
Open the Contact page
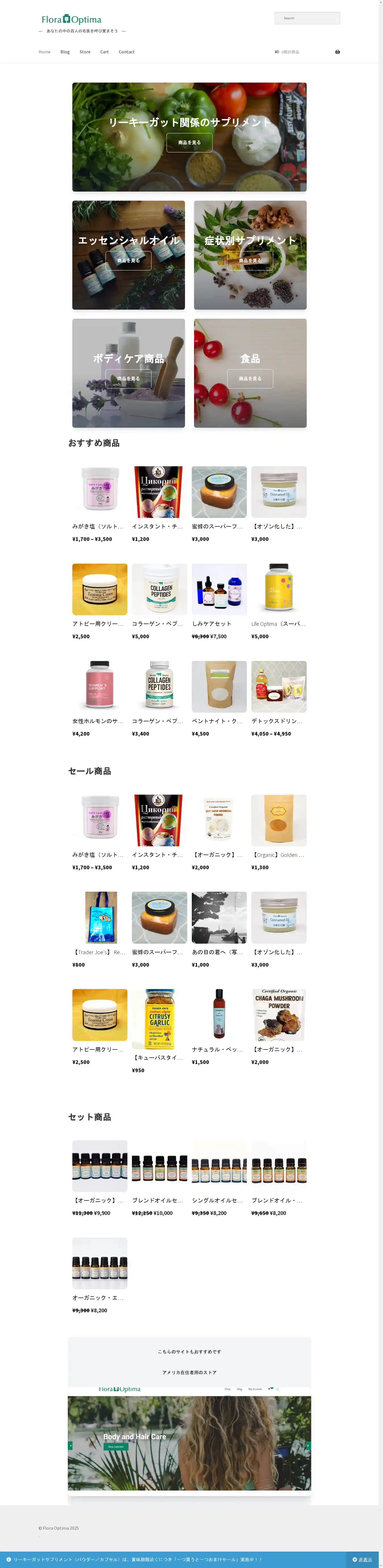tap(127, 52)
